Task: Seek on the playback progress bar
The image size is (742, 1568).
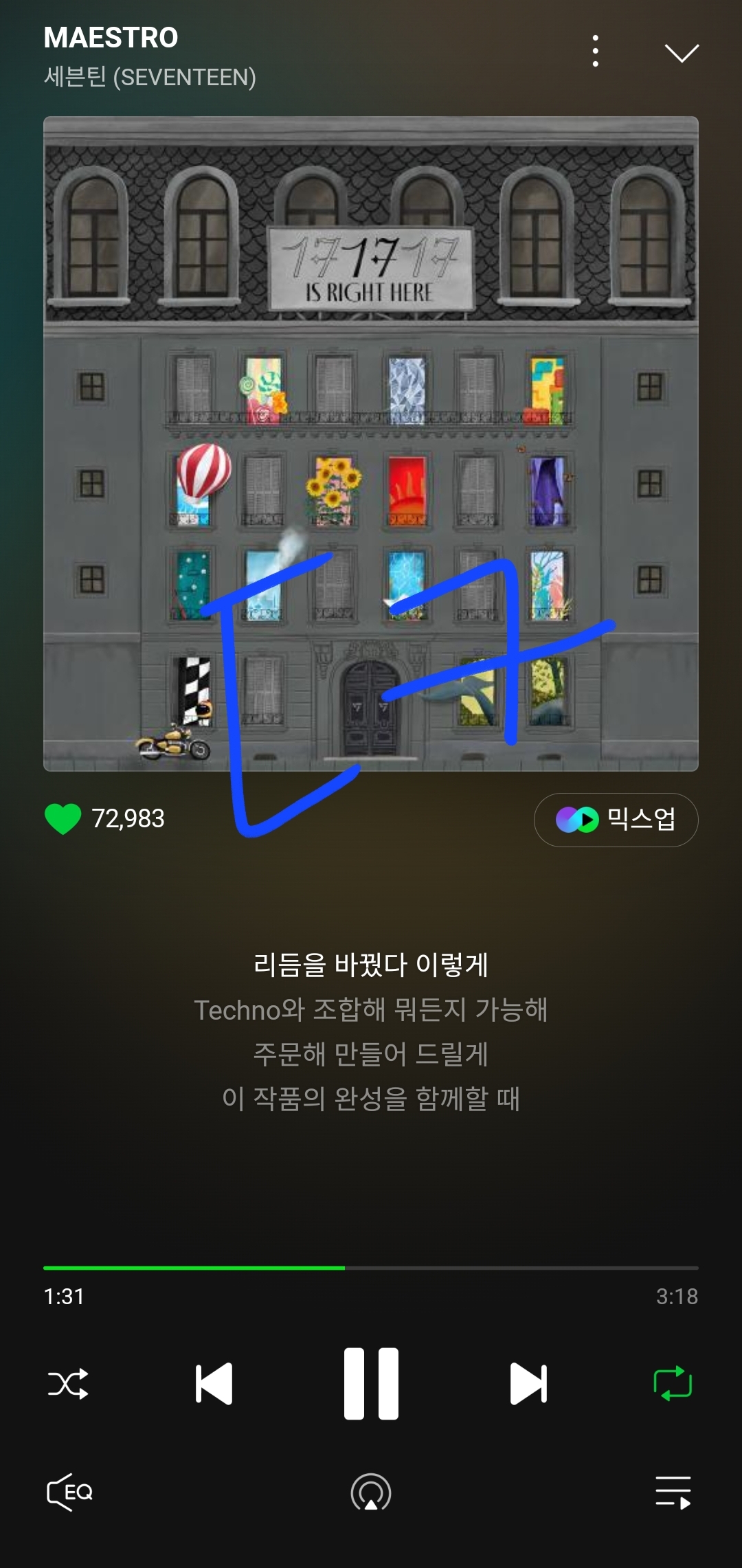Action: tap(371, 1268)
